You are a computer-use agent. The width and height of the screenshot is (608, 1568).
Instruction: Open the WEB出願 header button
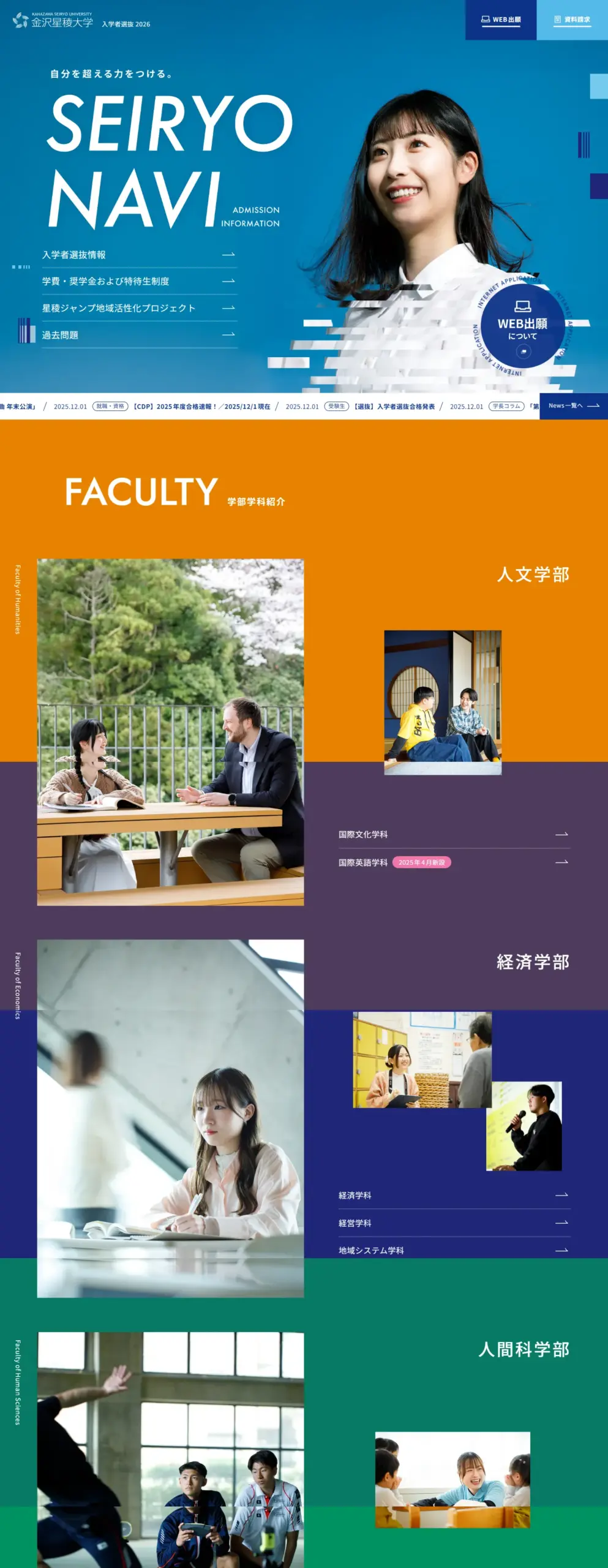point(500,20)
